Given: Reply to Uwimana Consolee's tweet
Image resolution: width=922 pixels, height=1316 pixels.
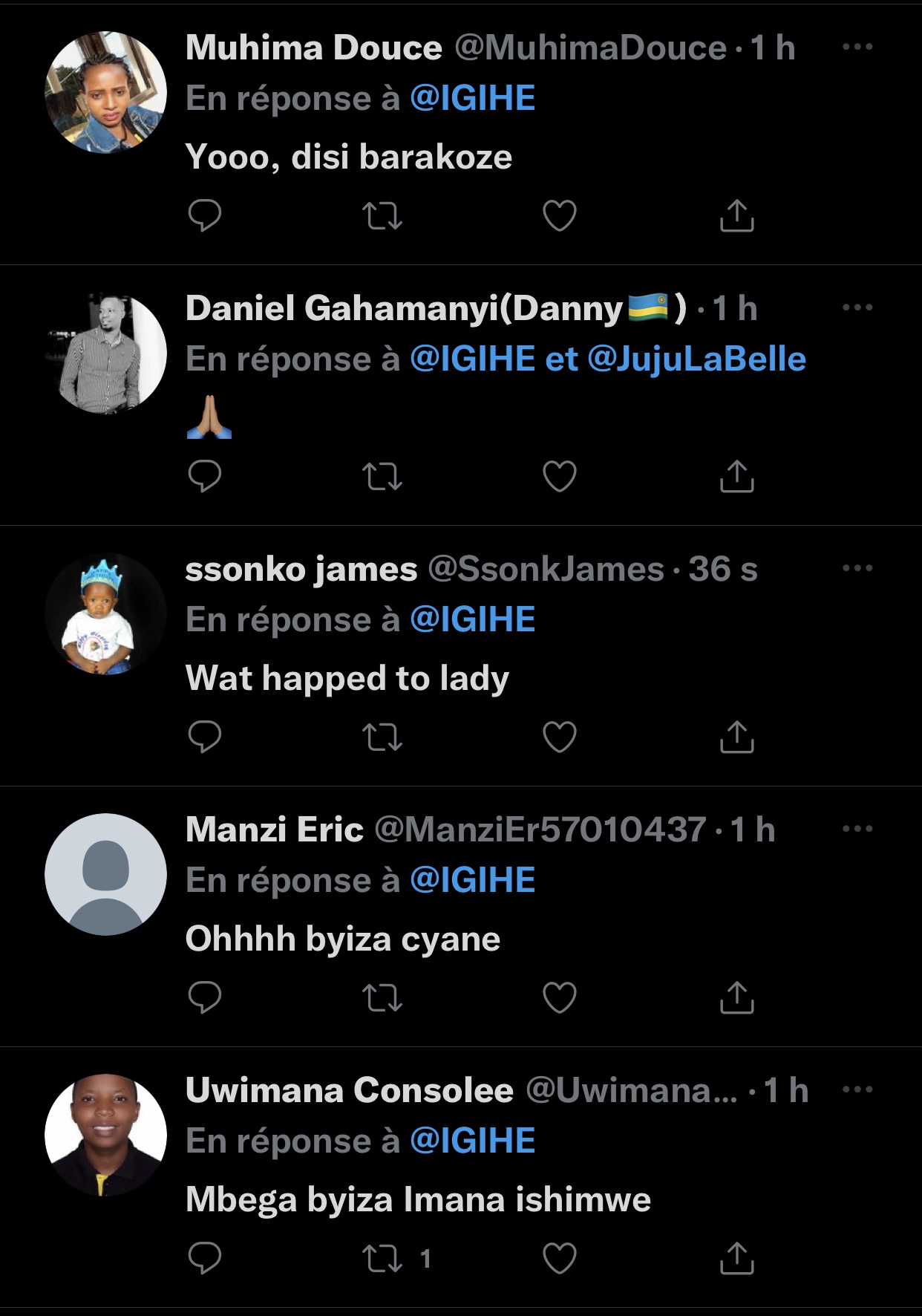Looking at the screenshot, I should (x=205, y=1259).
